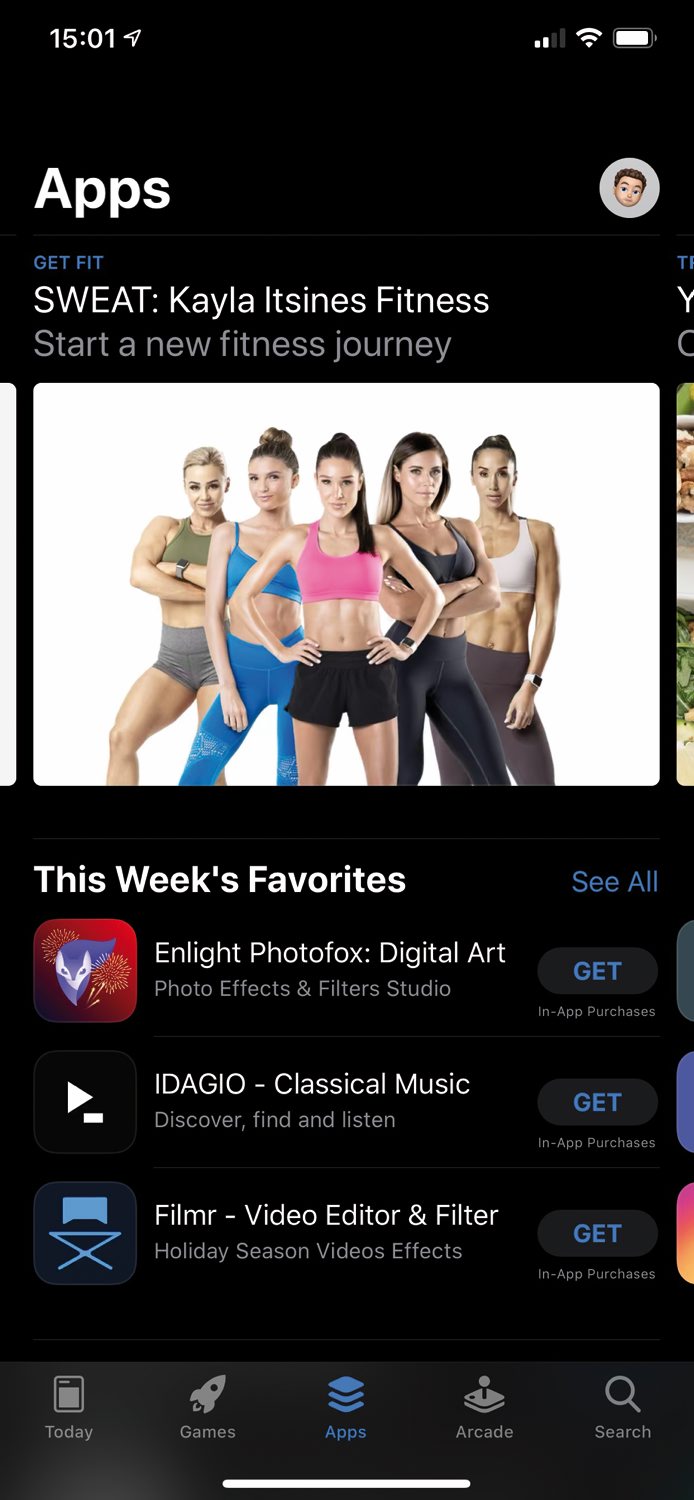Switch to the Games tab
This screenshot has width=694, height=1500.
[208, 1408]
